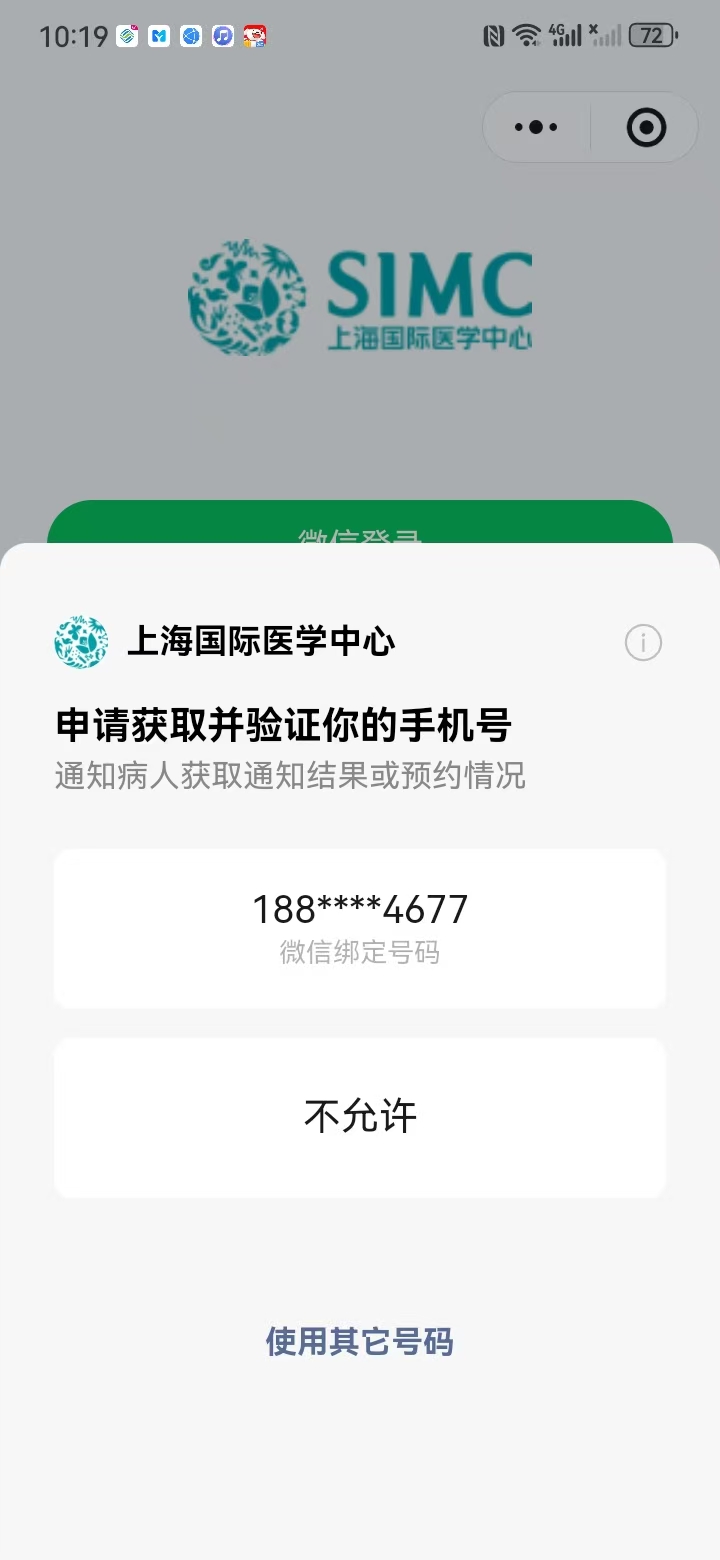
Task: Close the mini program with the circle icon
Action: coord(646,127)
